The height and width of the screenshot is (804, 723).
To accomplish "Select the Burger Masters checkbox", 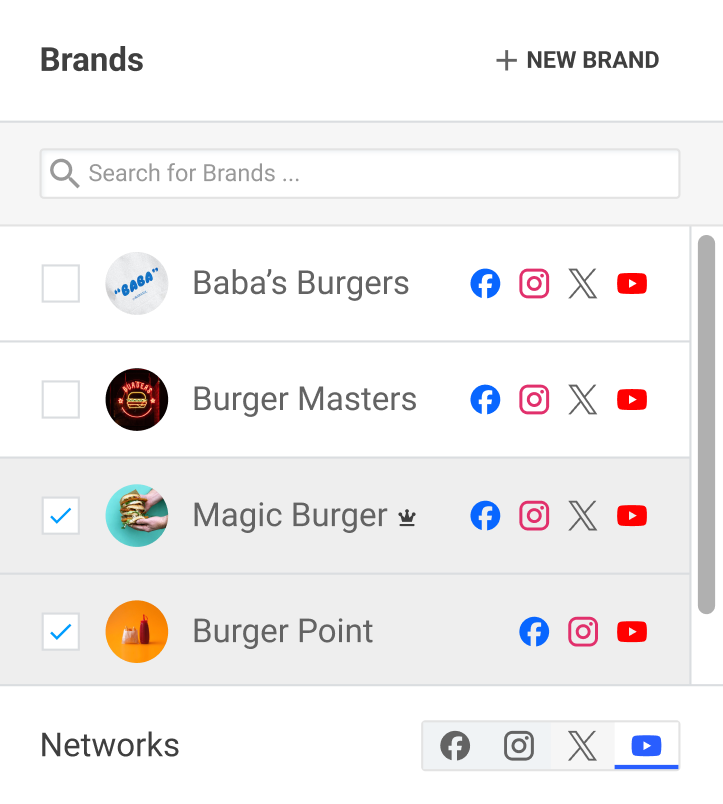I will coord(61,400).
